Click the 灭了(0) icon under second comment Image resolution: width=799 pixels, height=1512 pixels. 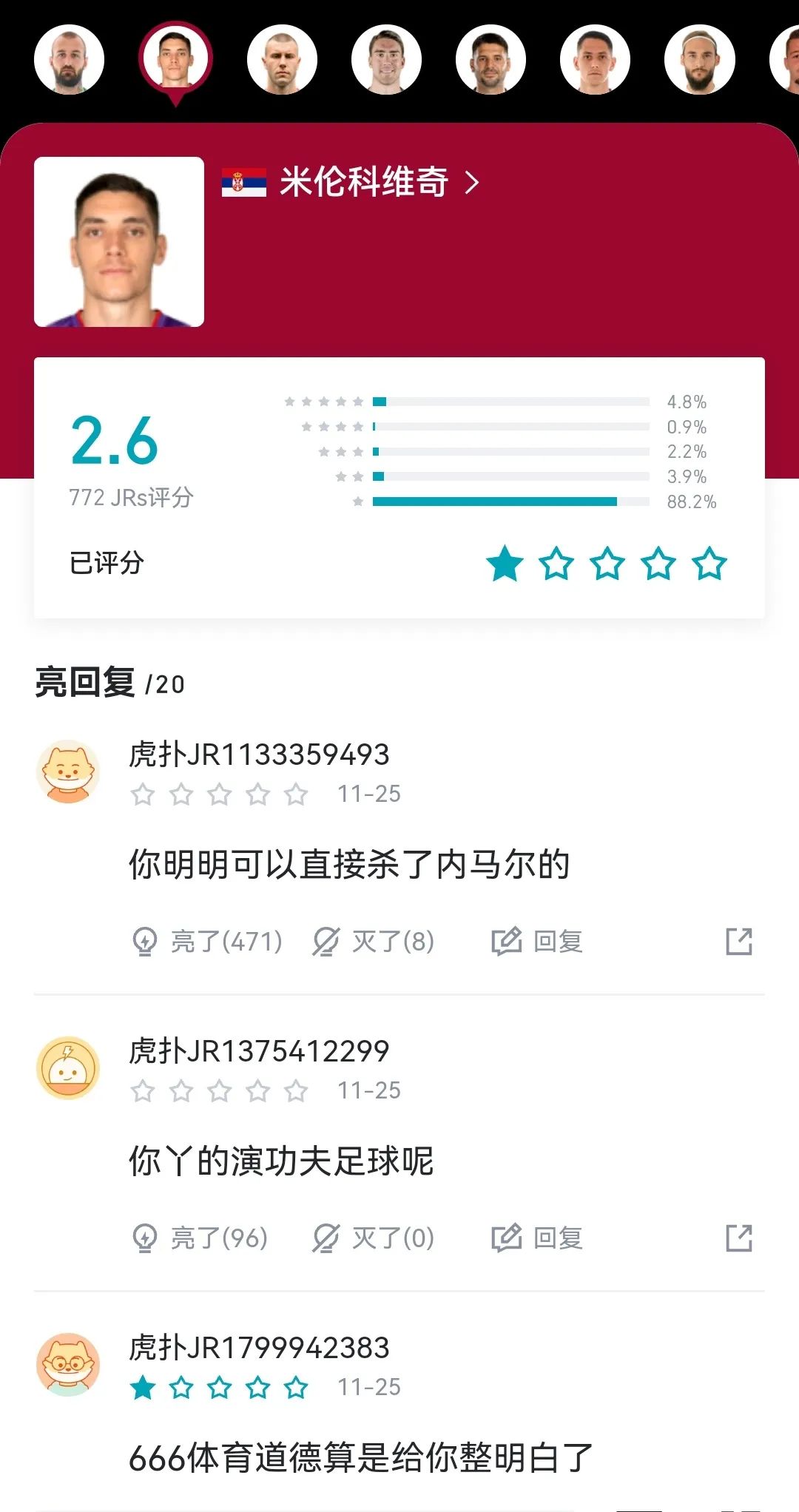[326, 1238]
